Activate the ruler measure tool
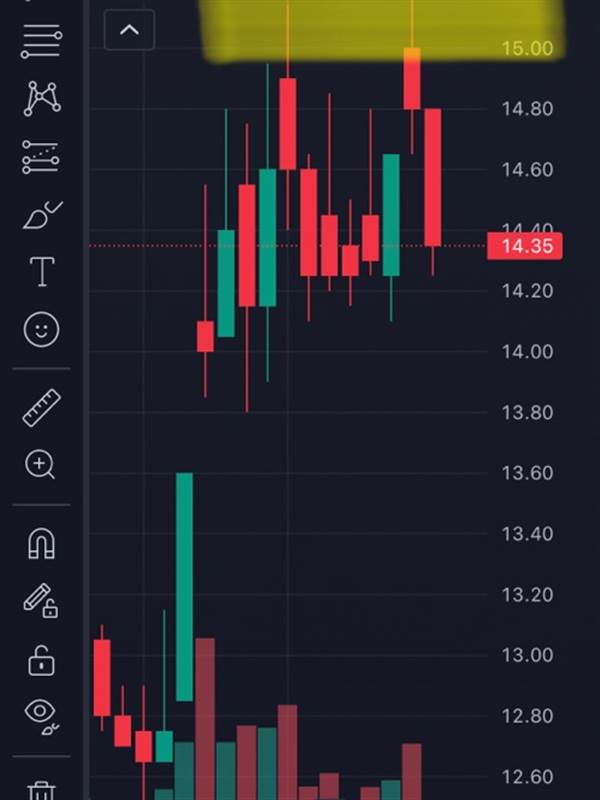Viewport: 600px width, 800px height. [x=41, y=407]
